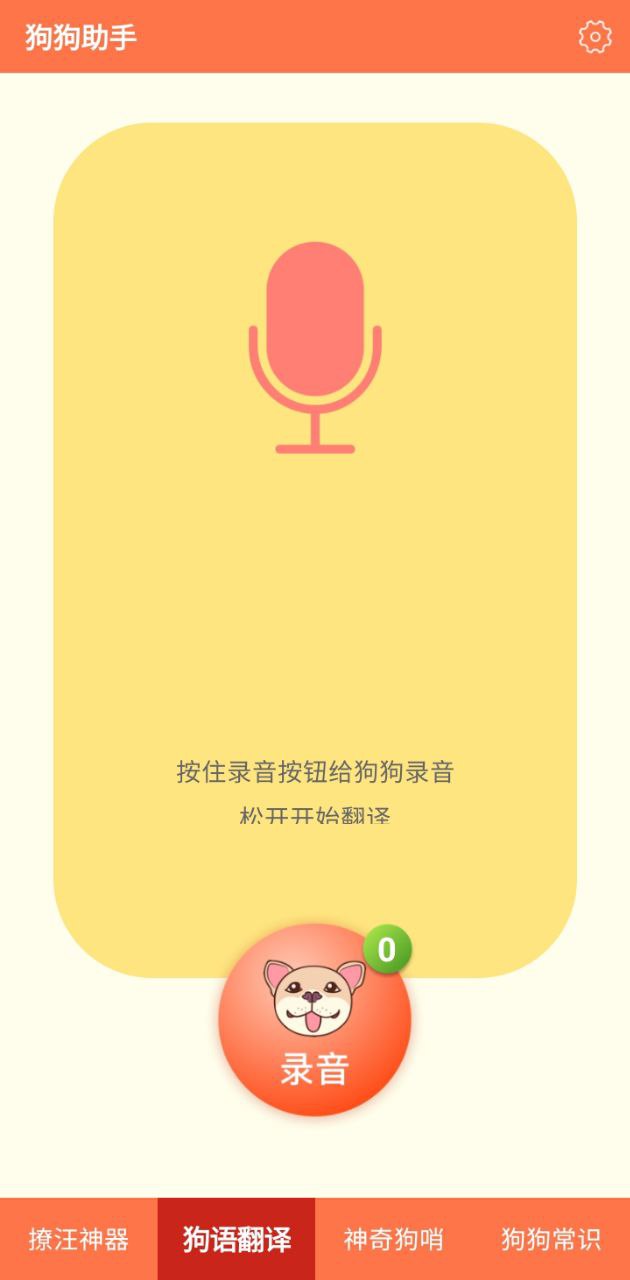Select the 狗语翻译 tab

(237, 1240)
